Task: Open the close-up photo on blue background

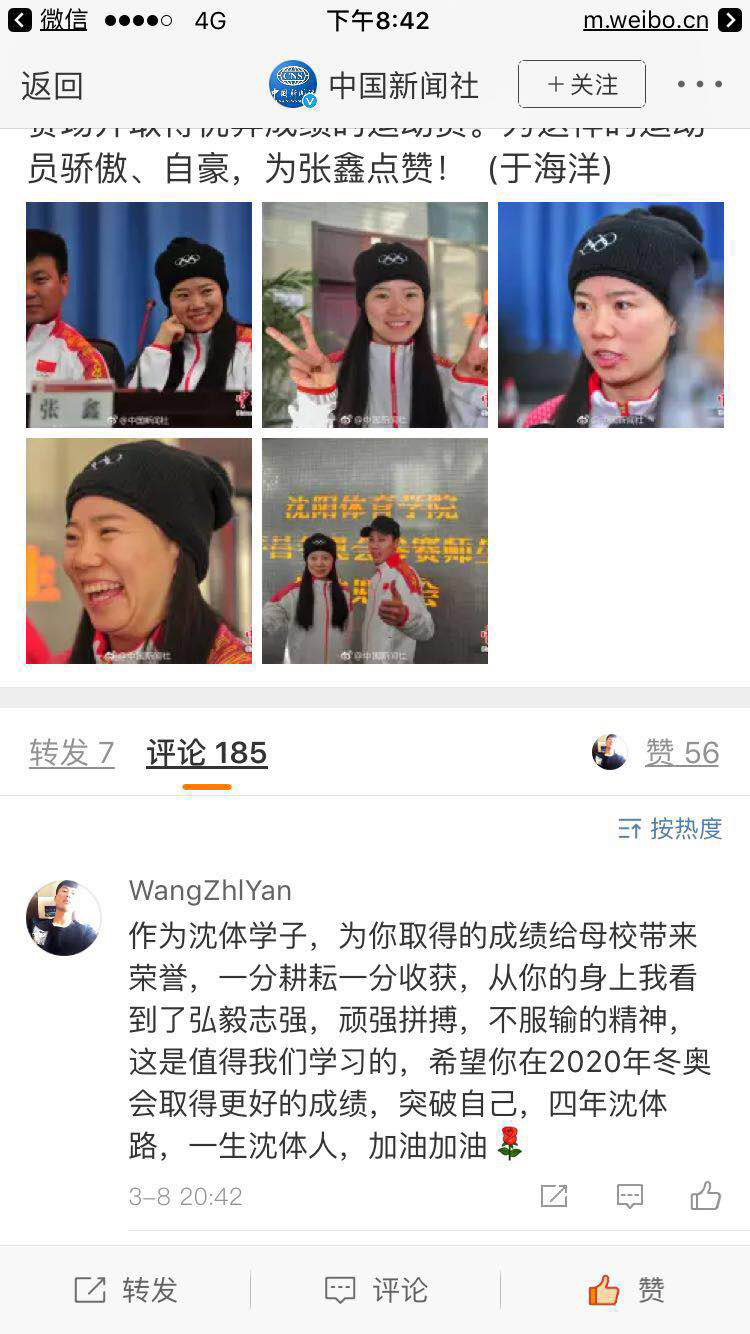Action: (x=611, y=315)
